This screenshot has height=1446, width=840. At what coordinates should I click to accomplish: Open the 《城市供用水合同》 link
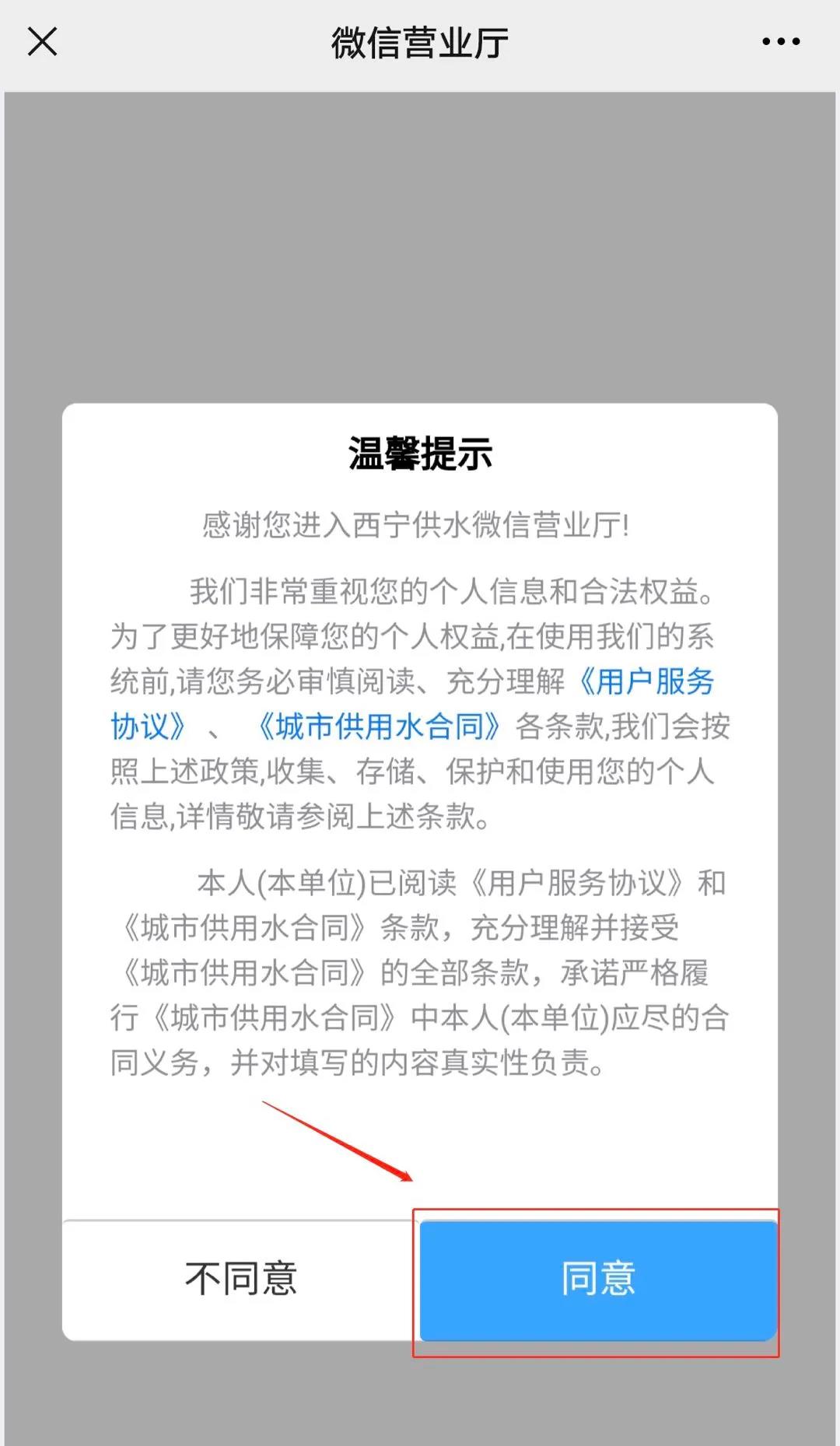click(x=379, y=727)
